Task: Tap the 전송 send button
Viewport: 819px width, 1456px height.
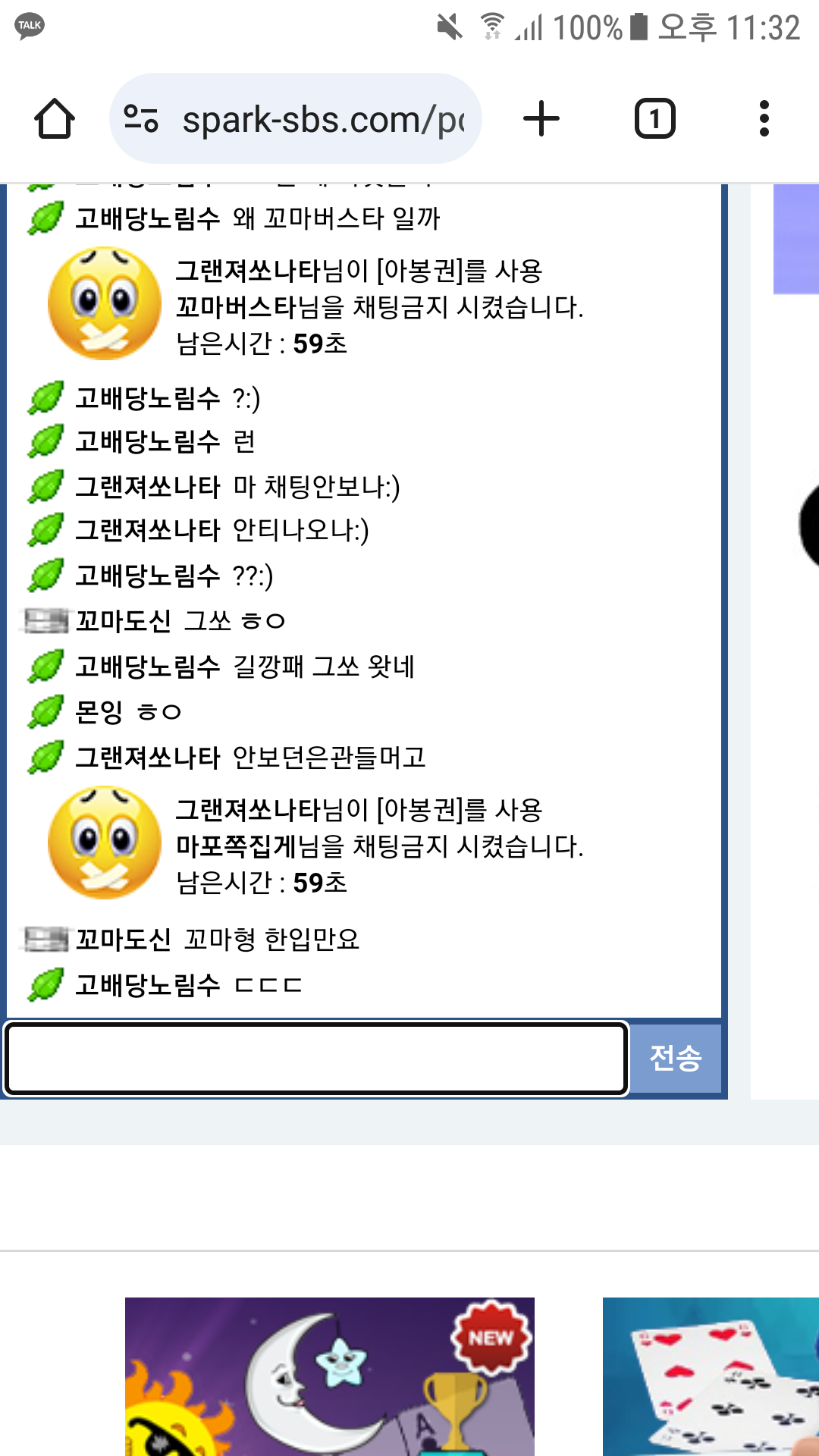Action: coord(676,1059)
